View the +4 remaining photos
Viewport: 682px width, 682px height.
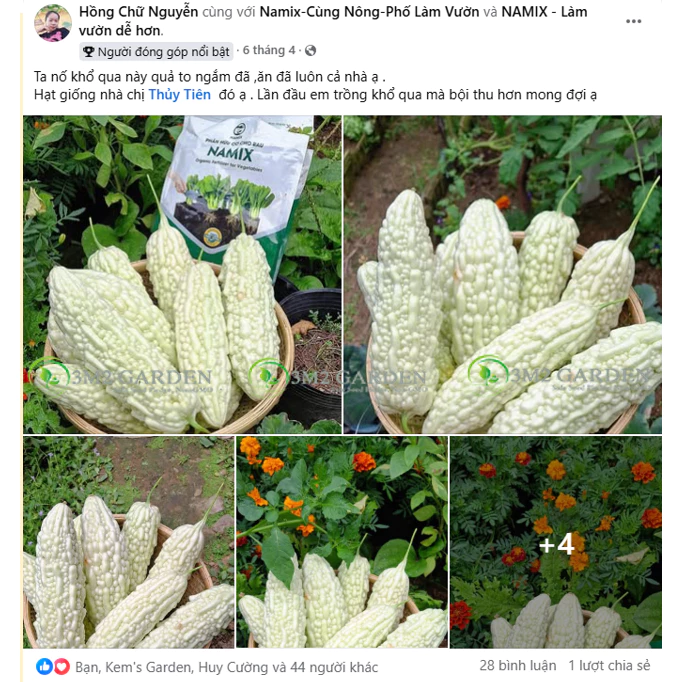pyautogui.click(x=556, y=542)
